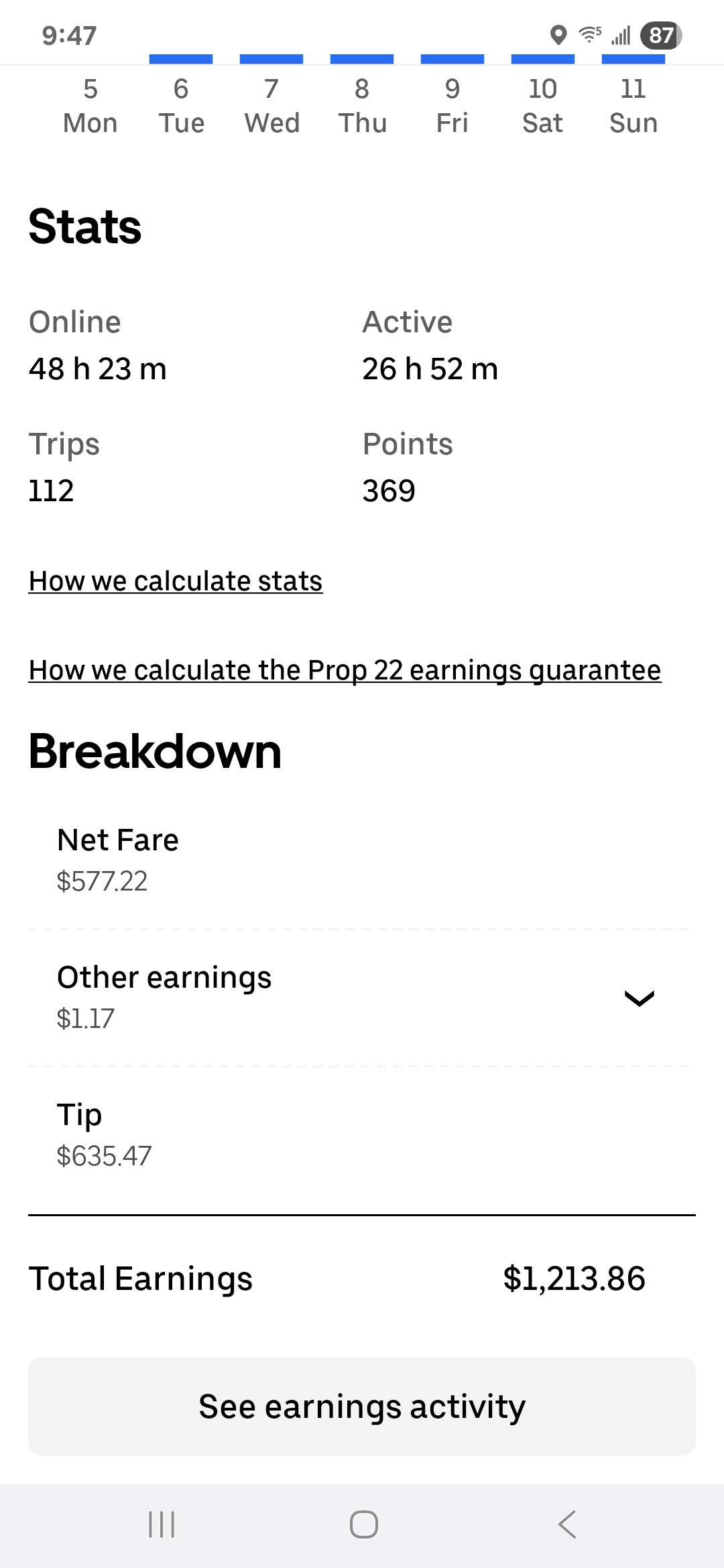This screenshot has height=1568, width=724.
Task: Select Monday the 5th
Action: pyautogui.click(x=90, y=106)
